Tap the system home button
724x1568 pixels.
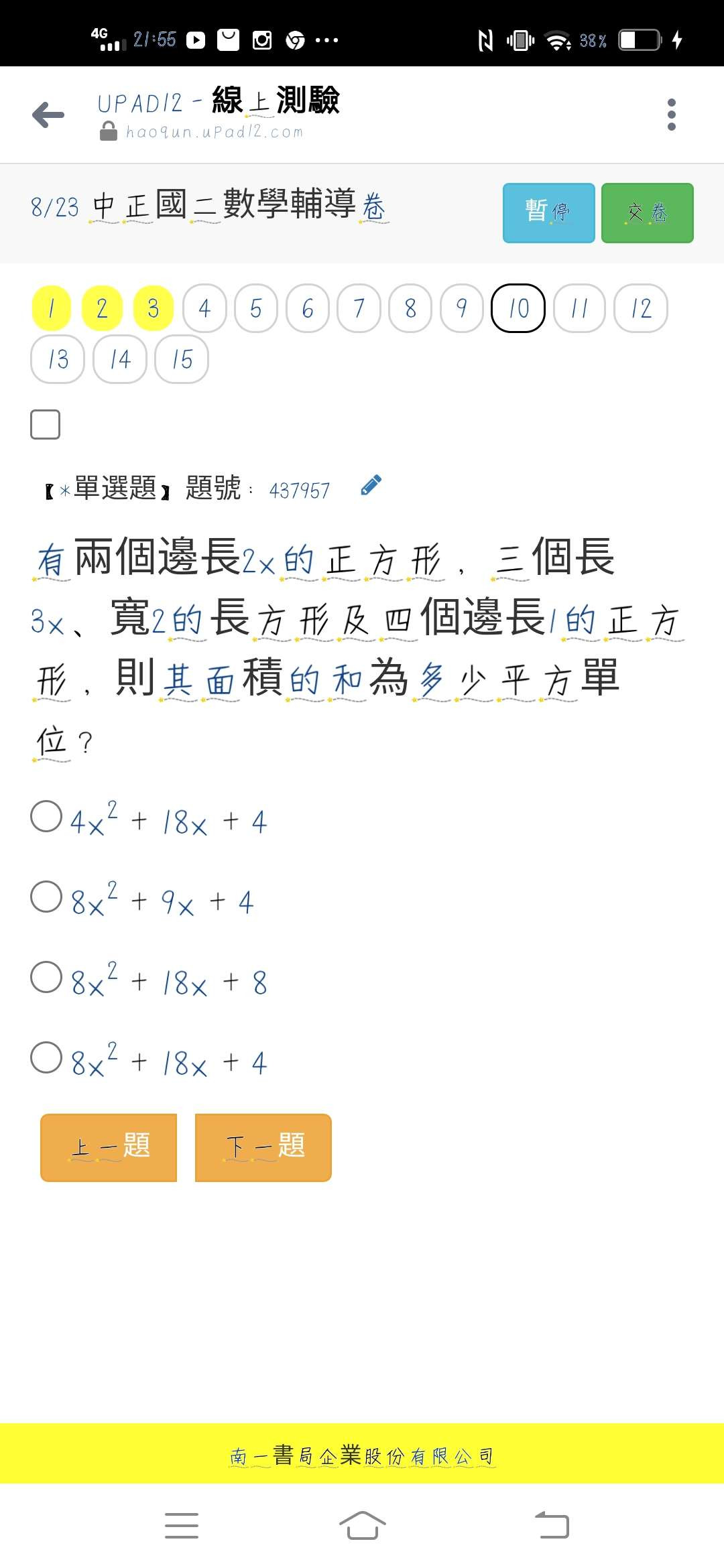pyautogui.click(x=362, y=1526)
